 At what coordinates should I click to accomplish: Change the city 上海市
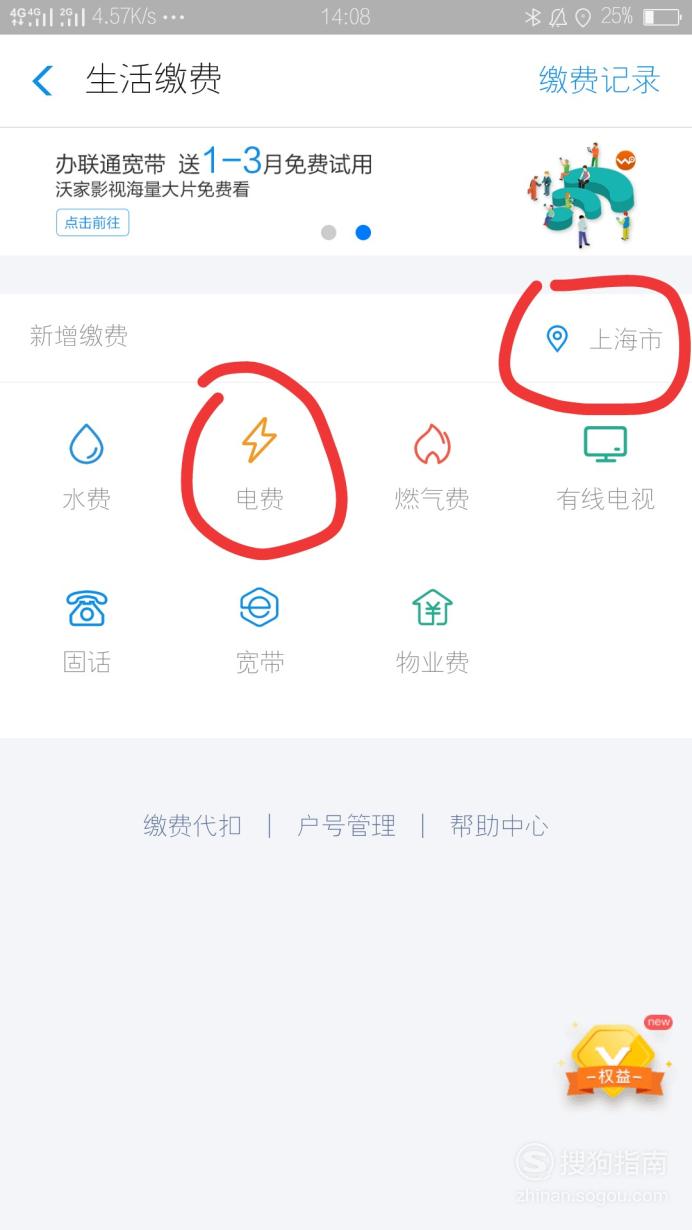604,339
